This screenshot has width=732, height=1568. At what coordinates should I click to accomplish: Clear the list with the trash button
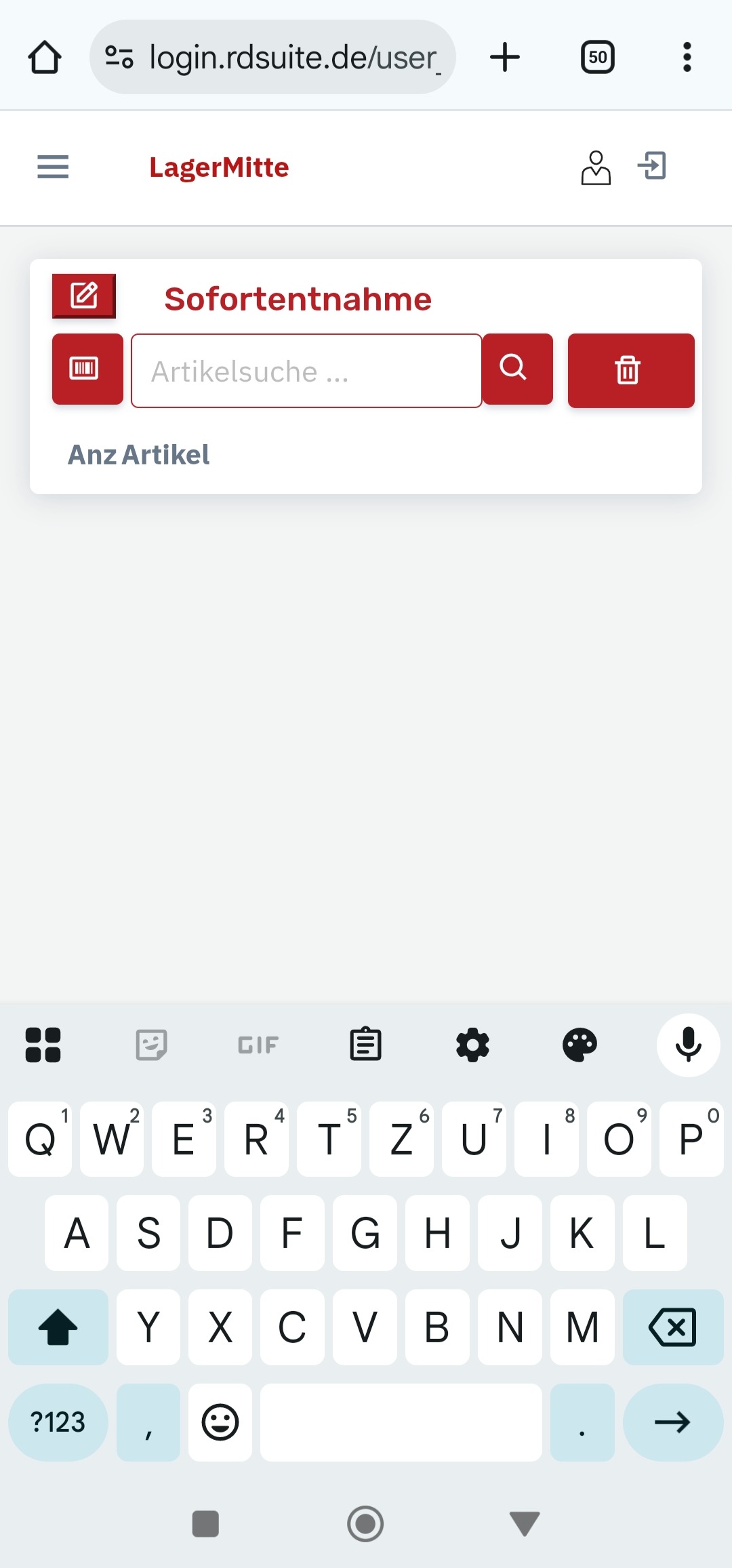pos(630,371)
